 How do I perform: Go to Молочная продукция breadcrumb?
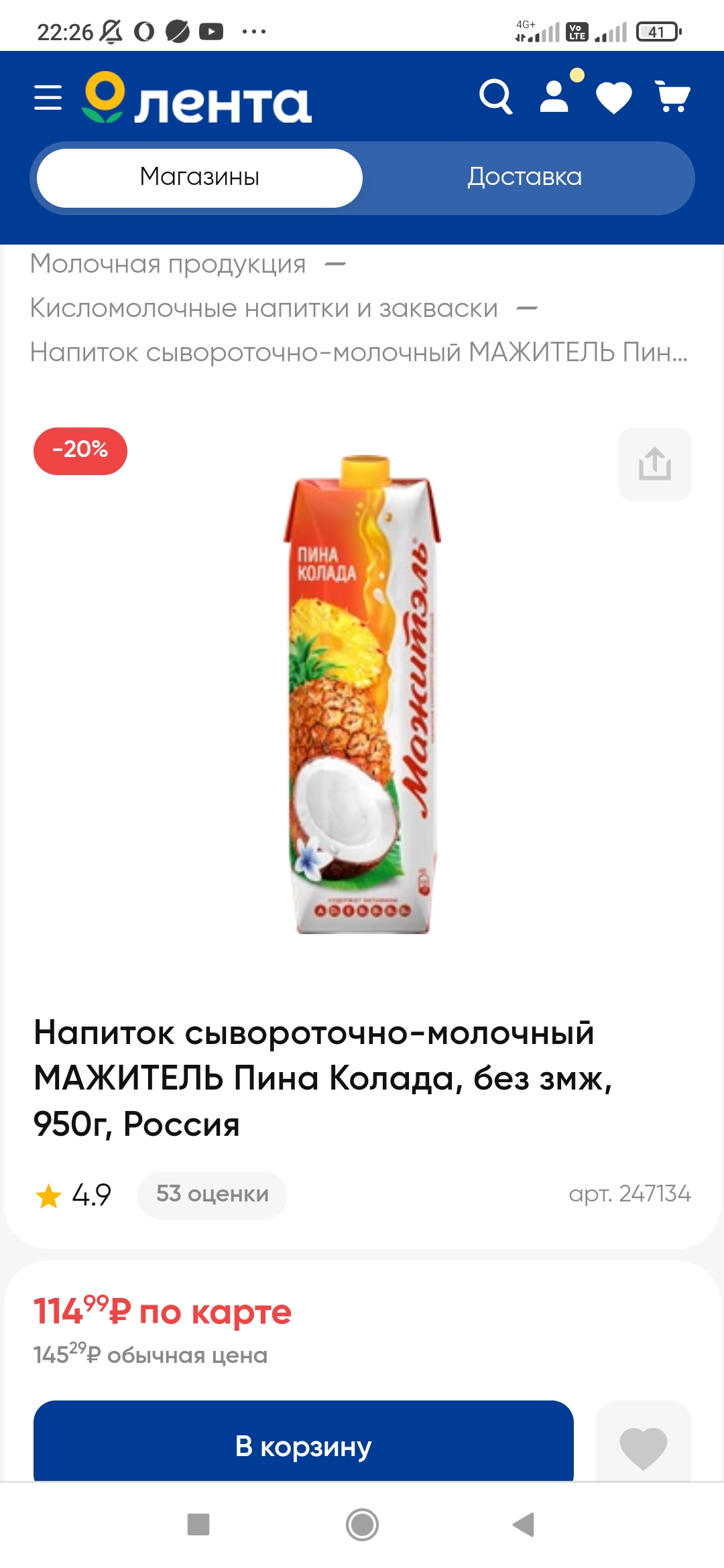point(168,264)
